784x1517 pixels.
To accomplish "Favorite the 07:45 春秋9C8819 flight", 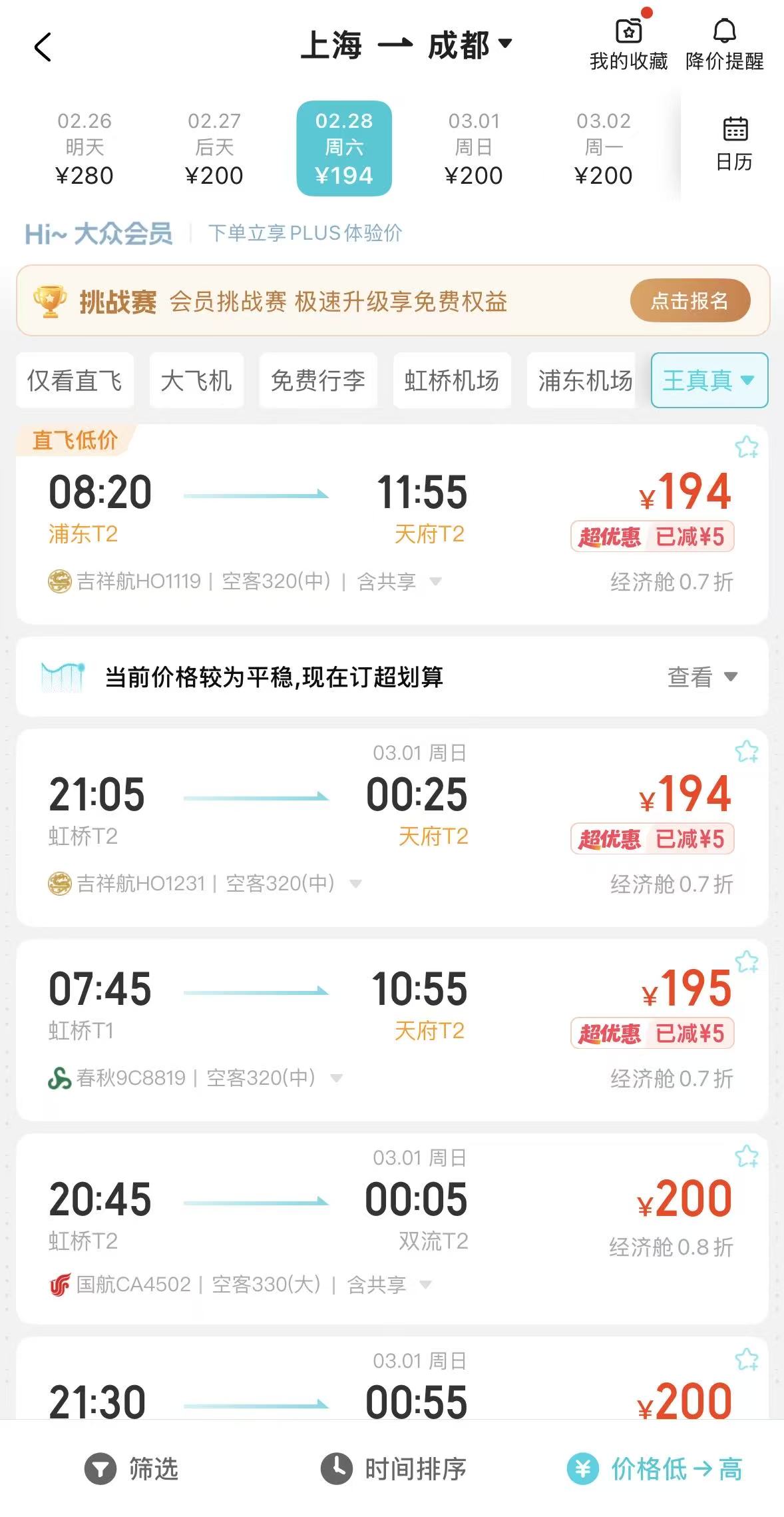I will (747, 962).
